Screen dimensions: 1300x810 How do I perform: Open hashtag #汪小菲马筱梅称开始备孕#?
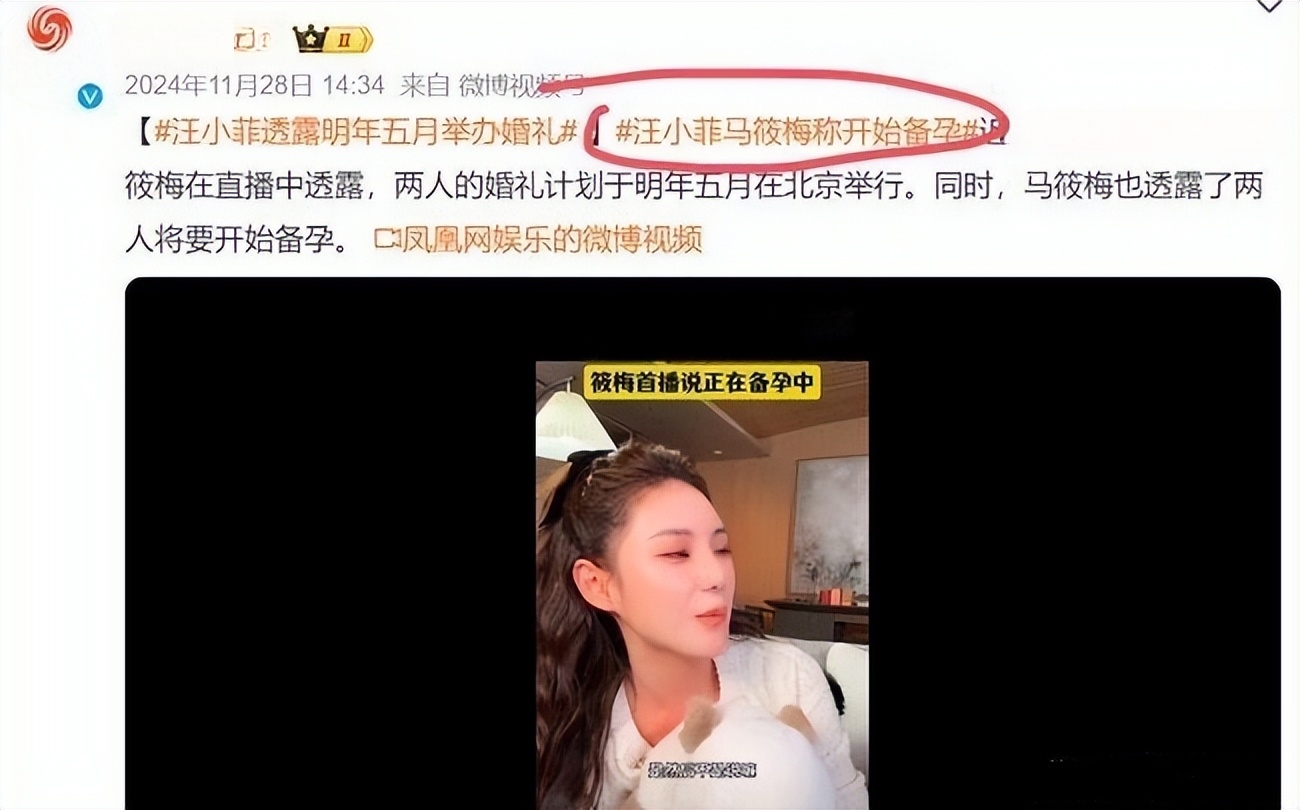[x=793, y=132]
